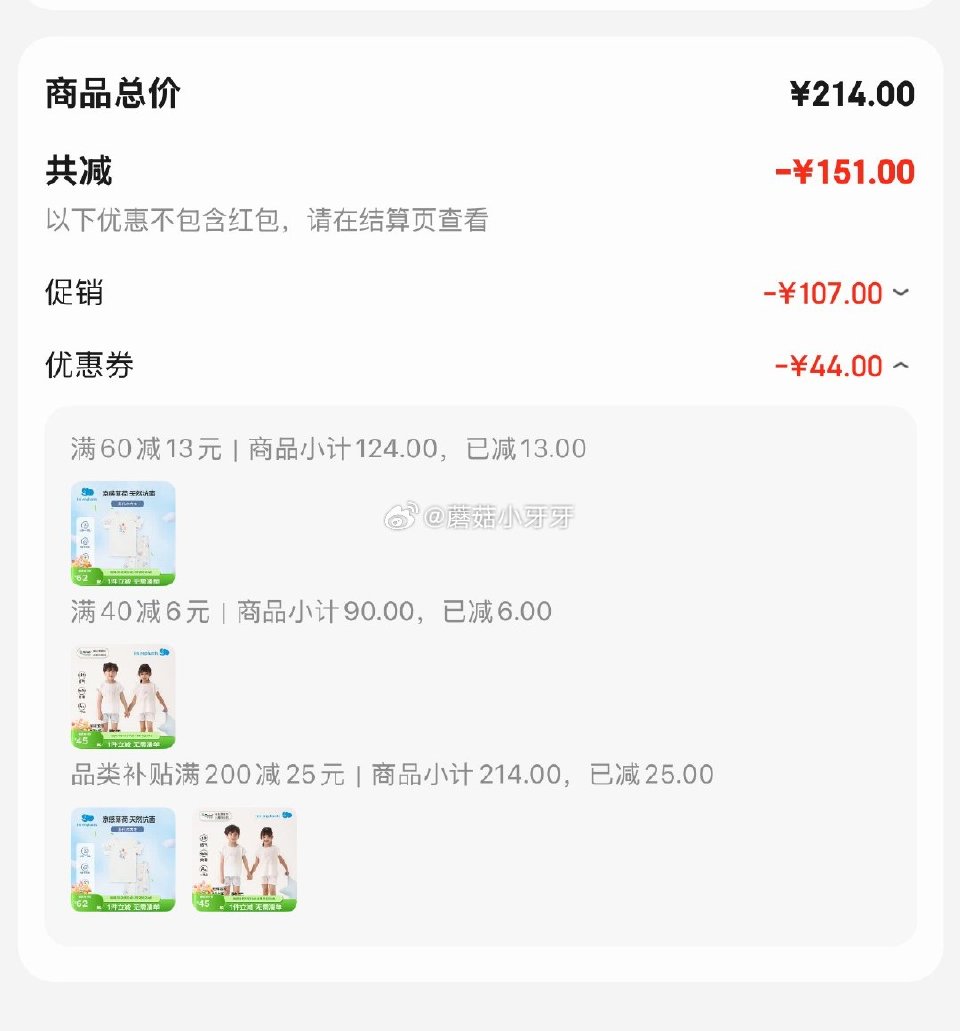
Task: Select the kids outfit thumbnail under 满40减6元
Action: point(122,695)
